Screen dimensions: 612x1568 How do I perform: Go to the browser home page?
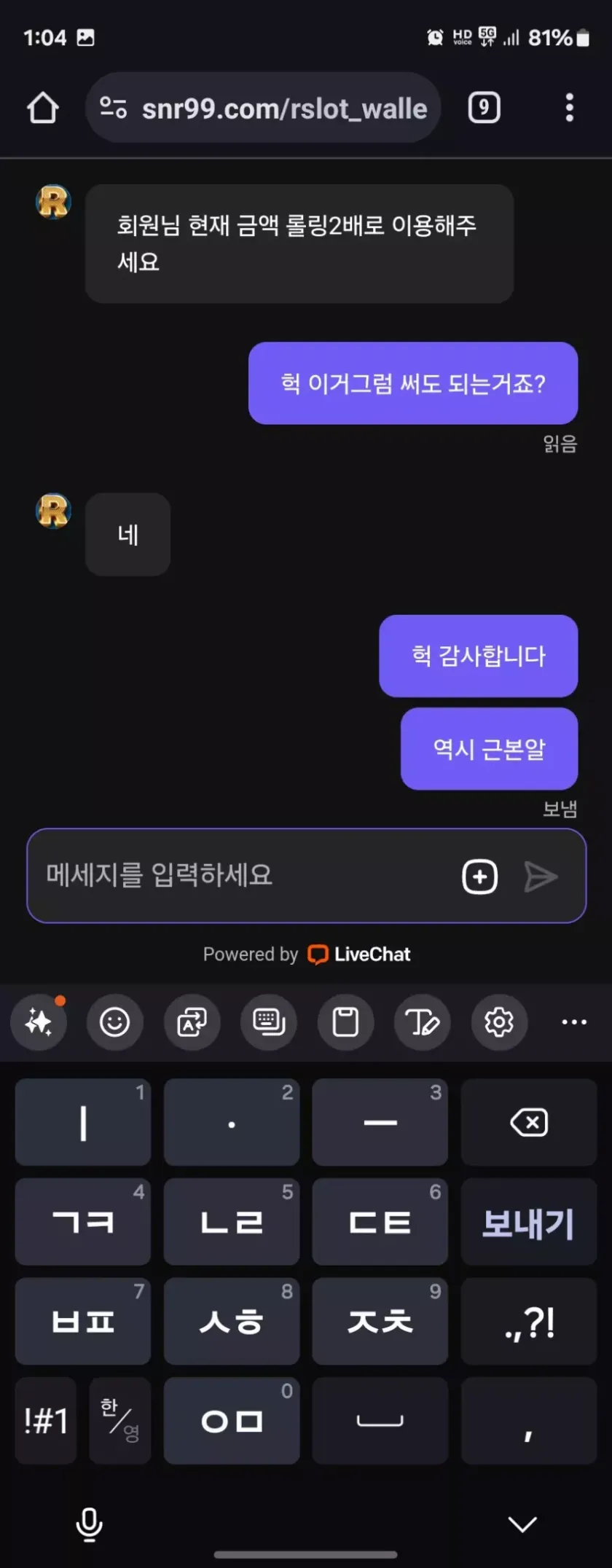tap(43, 108)
